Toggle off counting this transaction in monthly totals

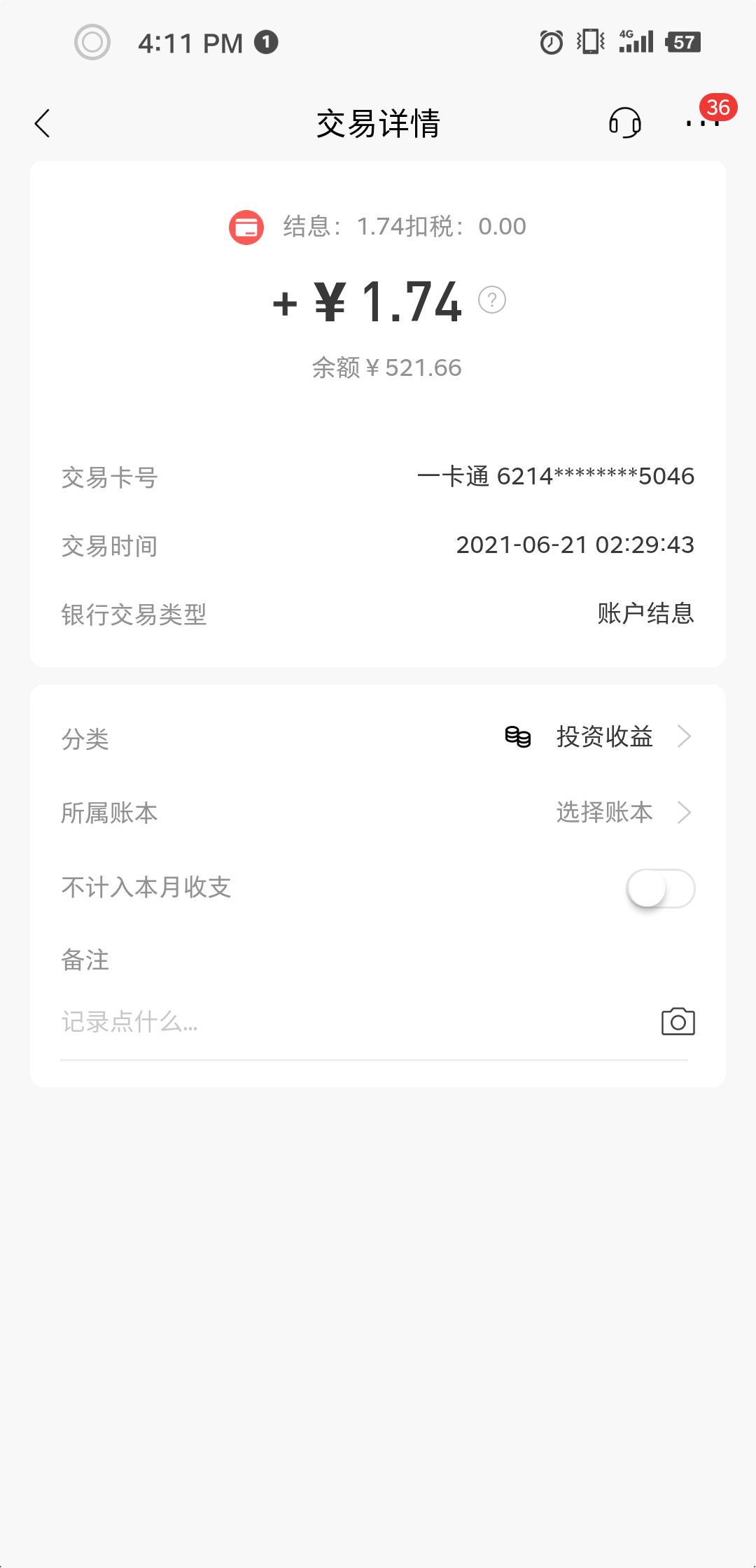pyautogui.click(x=659, y=888)
